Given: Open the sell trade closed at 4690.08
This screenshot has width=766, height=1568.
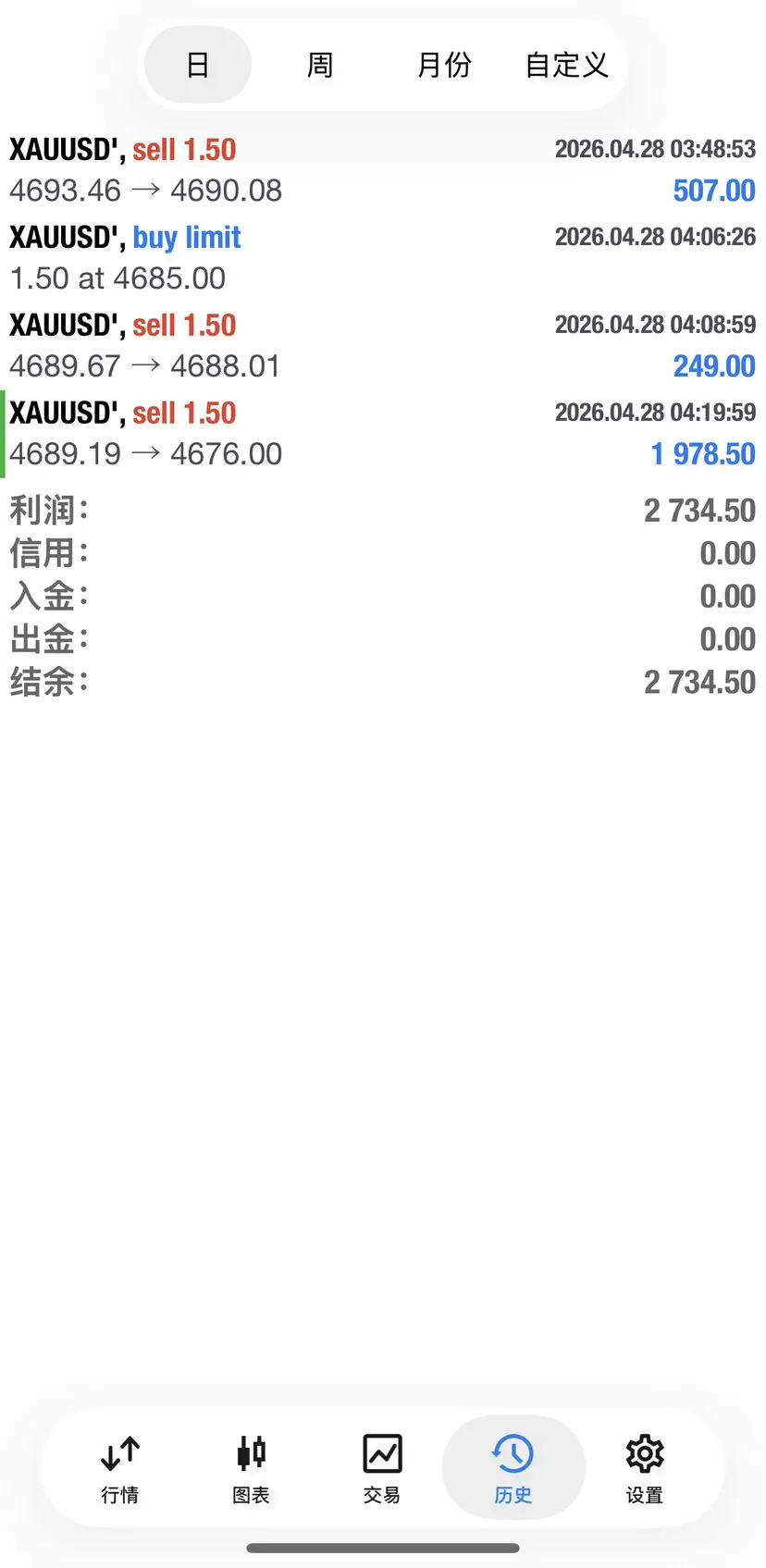Looking at the screenshot, I should click(x=382, y=170).
